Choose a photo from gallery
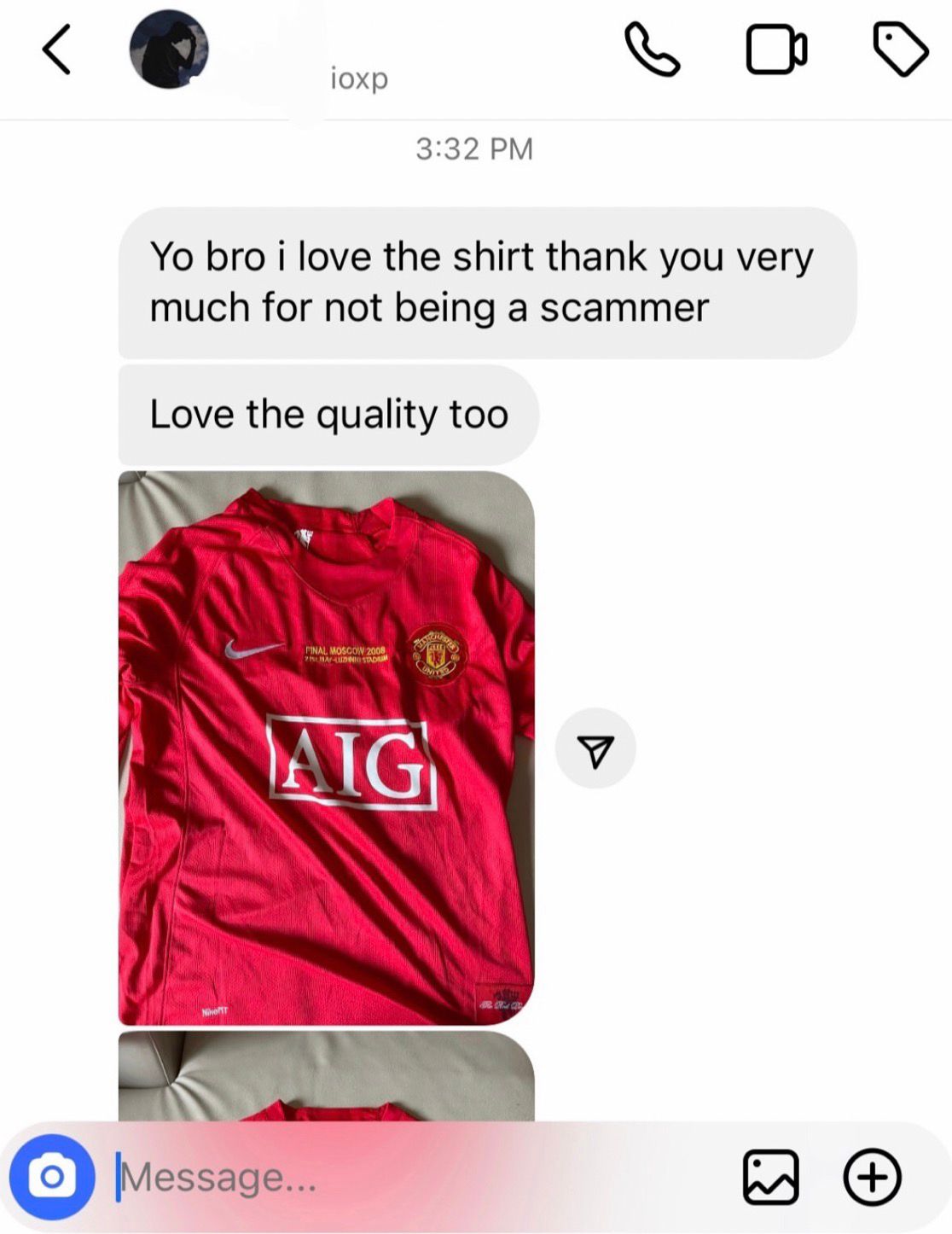Viewport: 952px width, 1234px height. coord(770,1177)
